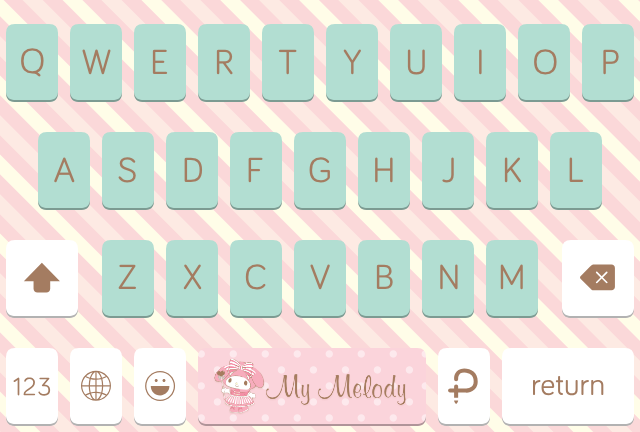Open the emoji smiley panel
This screenshot has height=432, width=640.
click(x=160, y=386)
